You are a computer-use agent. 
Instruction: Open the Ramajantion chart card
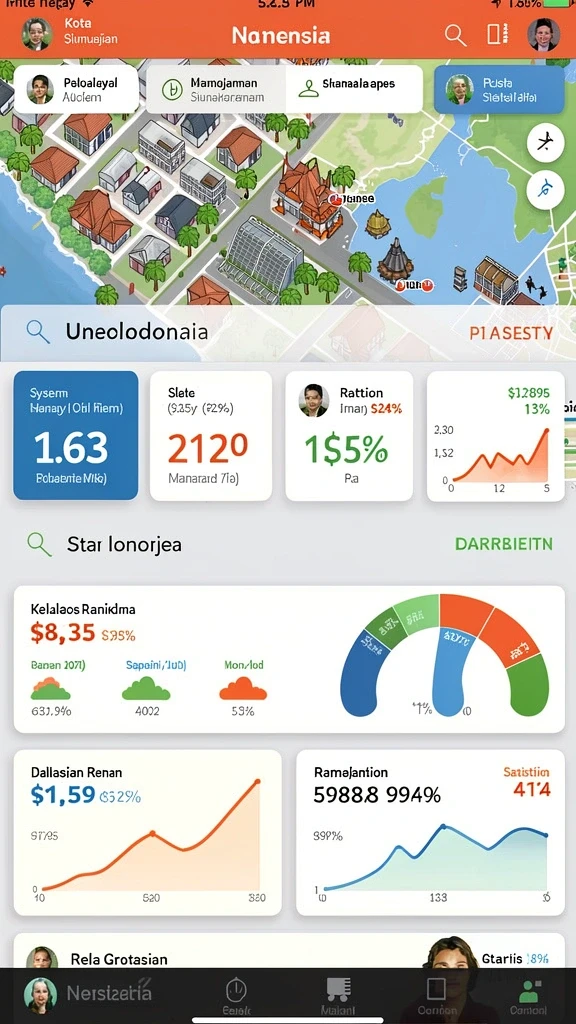click(x=430, y=833)
